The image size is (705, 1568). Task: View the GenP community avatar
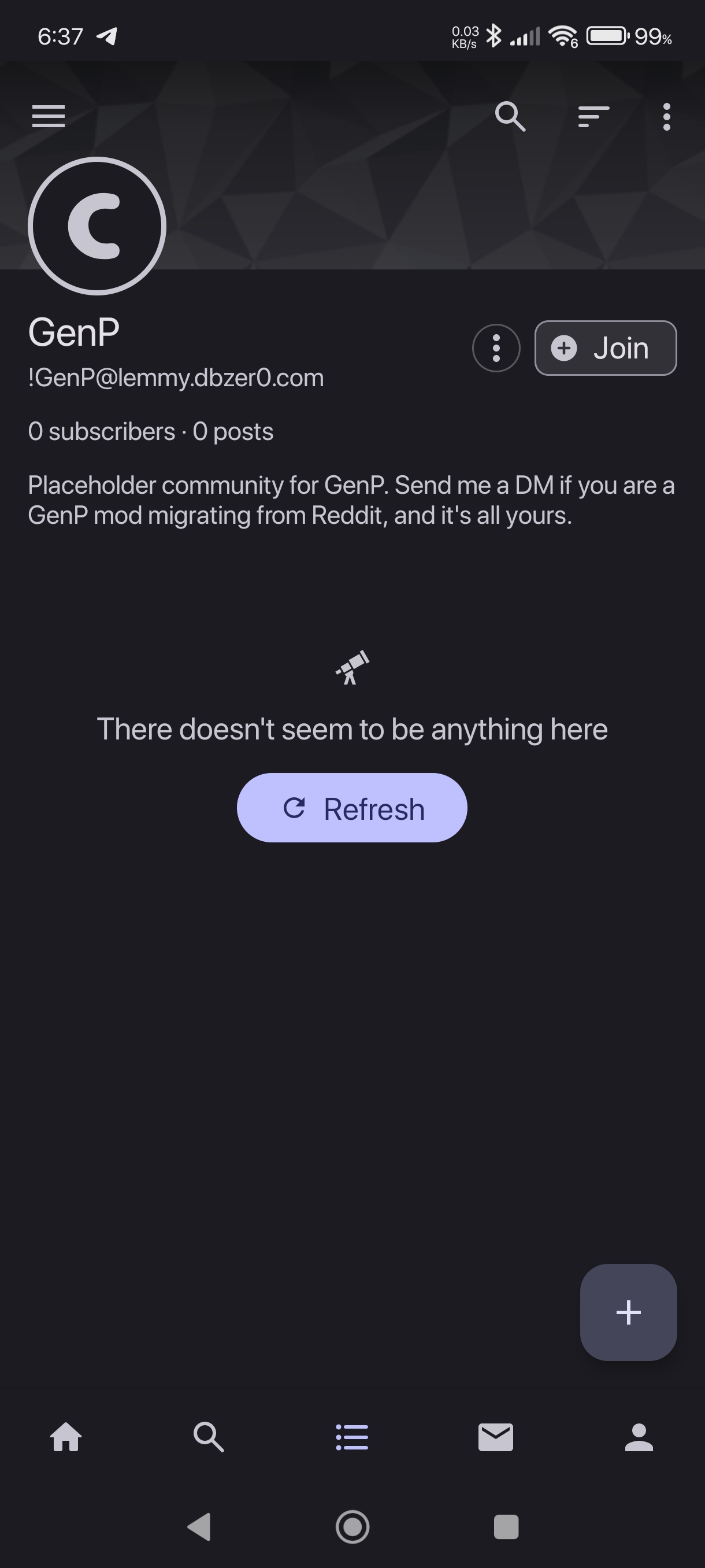tap(97, 226)
